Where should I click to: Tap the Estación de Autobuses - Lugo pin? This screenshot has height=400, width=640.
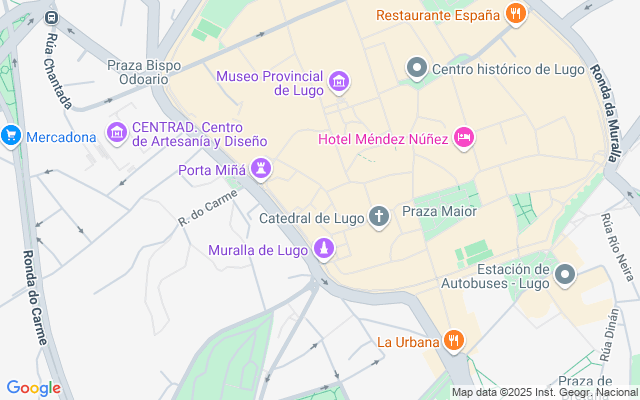coord(565,274)
